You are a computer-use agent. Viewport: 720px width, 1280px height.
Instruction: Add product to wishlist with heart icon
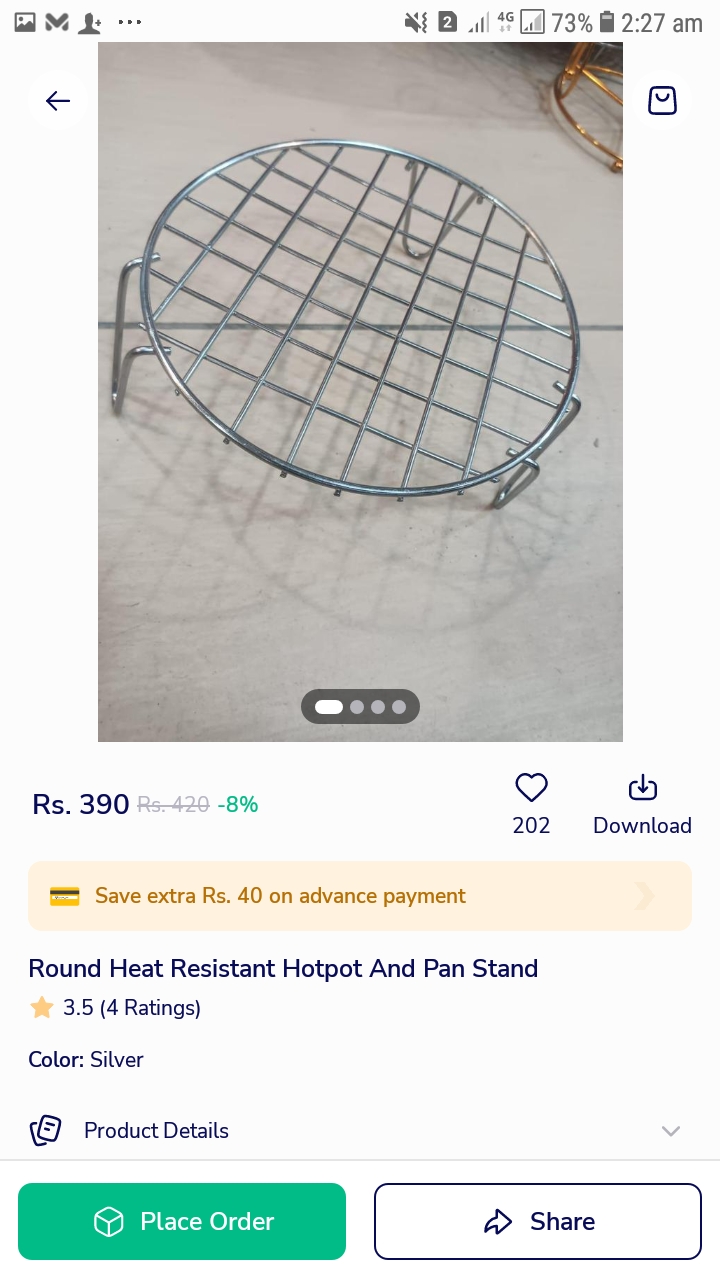(531, 788)
